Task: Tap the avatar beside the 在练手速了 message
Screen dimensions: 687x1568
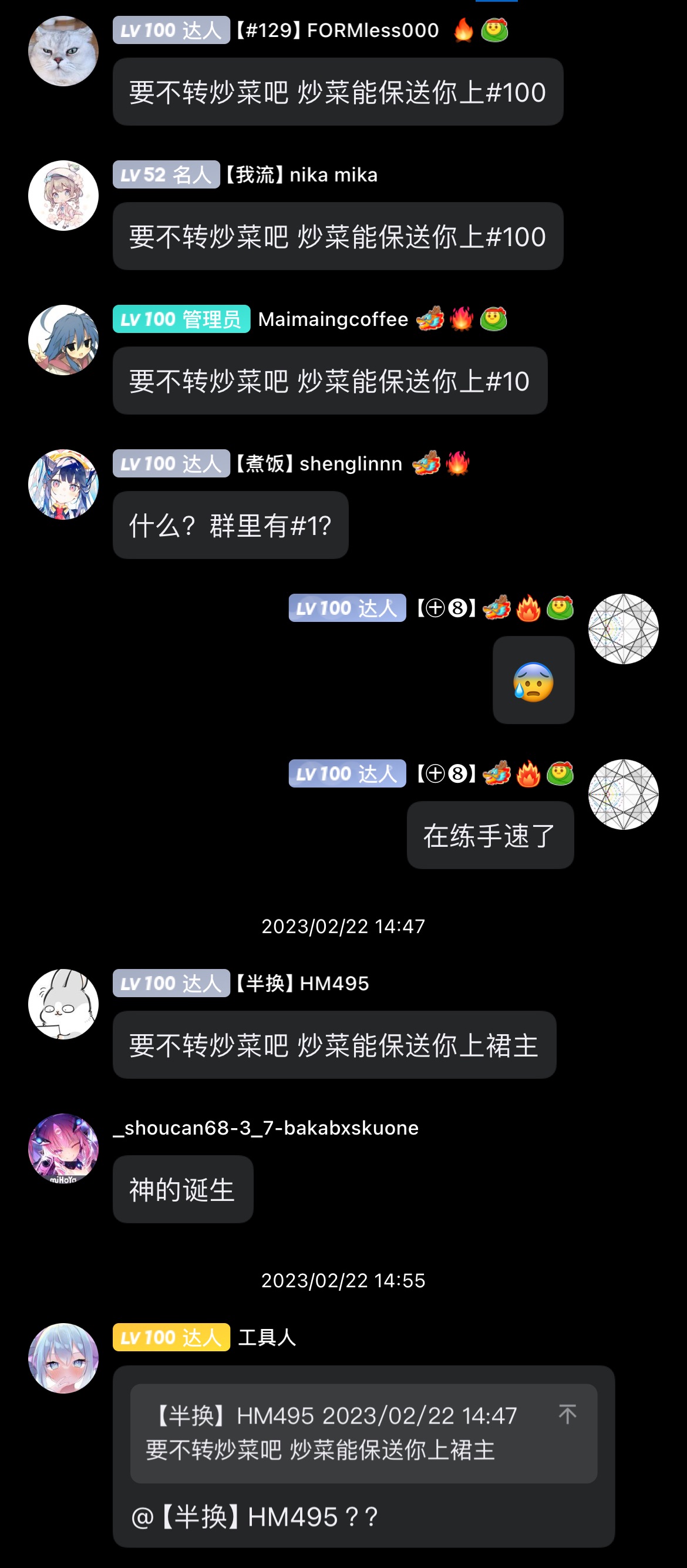Action: pos(623,795)
